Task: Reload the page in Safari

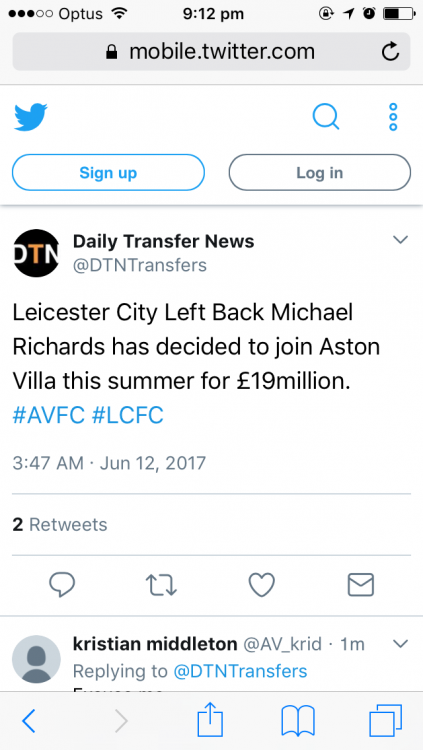Action: tap(390, 52)
